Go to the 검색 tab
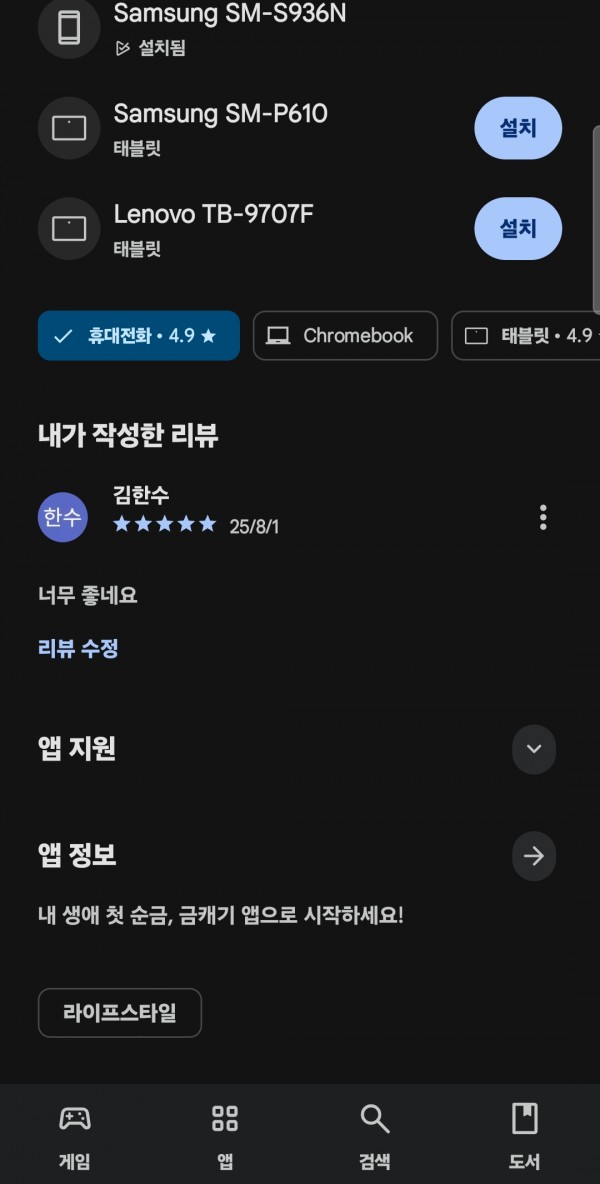Viewport: 600px width, 1184px height. click(x=374, y=1135)
